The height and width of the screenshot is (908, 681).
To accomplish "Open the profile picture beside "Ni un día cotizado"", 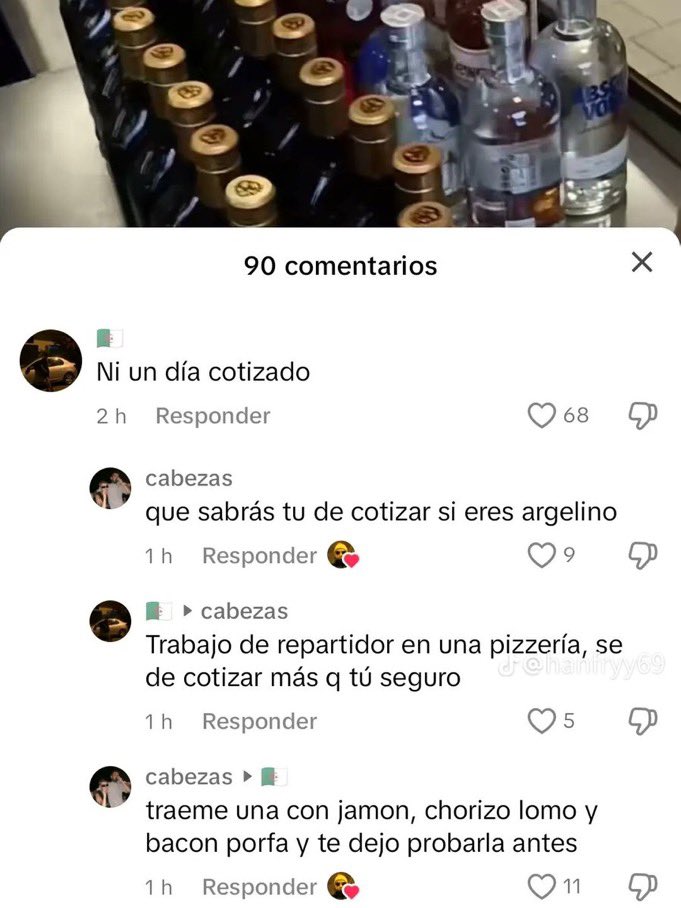I will click(51, 361).
